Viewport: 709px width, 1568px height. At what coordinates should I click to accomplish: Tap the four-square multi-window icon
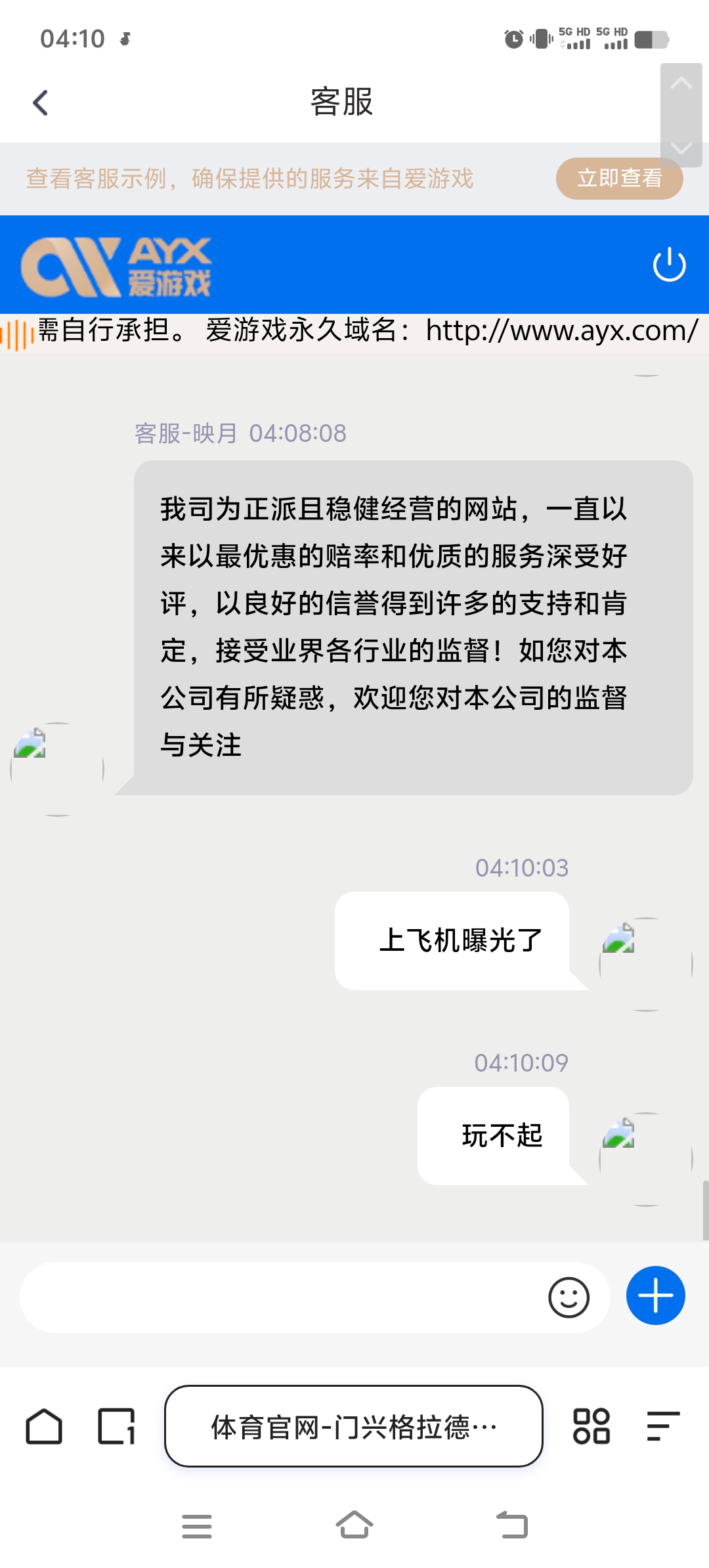(x=593, y=1426)
